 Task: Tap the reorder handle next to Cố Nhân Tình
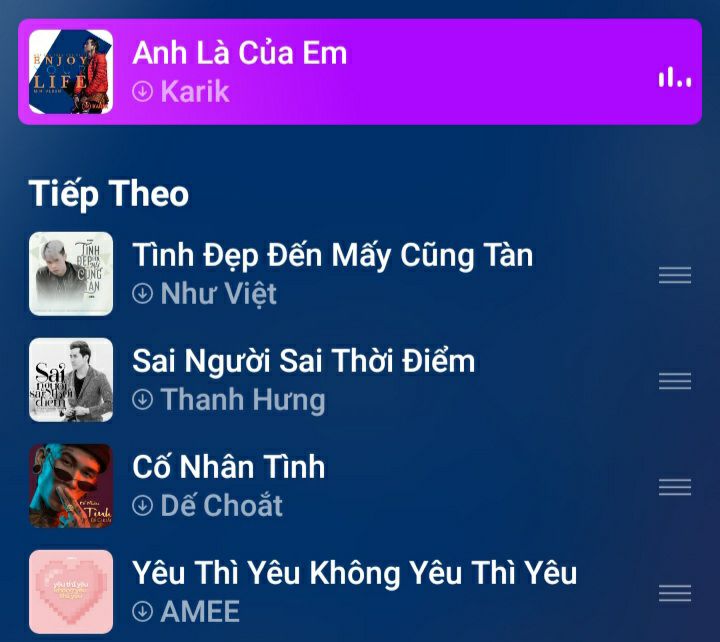click(x=675, y=487)
